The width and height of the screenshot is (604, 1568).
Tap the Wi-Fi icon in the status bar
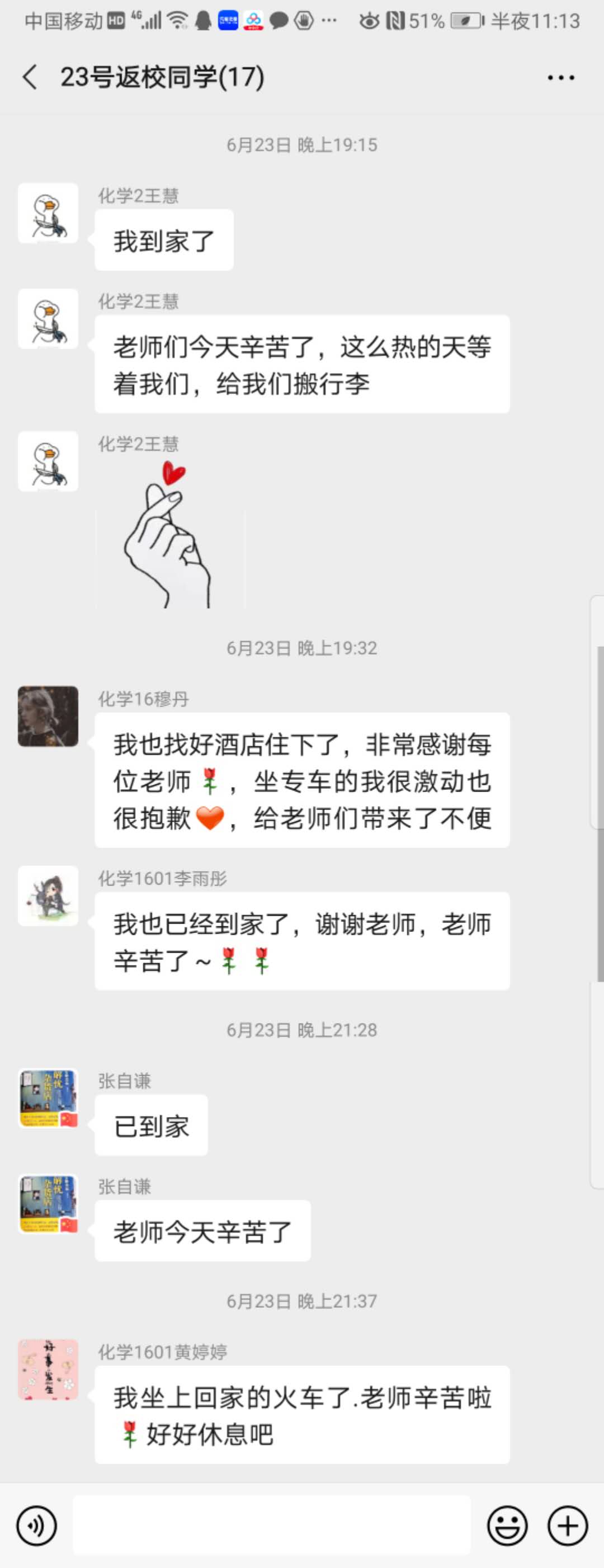tap(177, 20)
